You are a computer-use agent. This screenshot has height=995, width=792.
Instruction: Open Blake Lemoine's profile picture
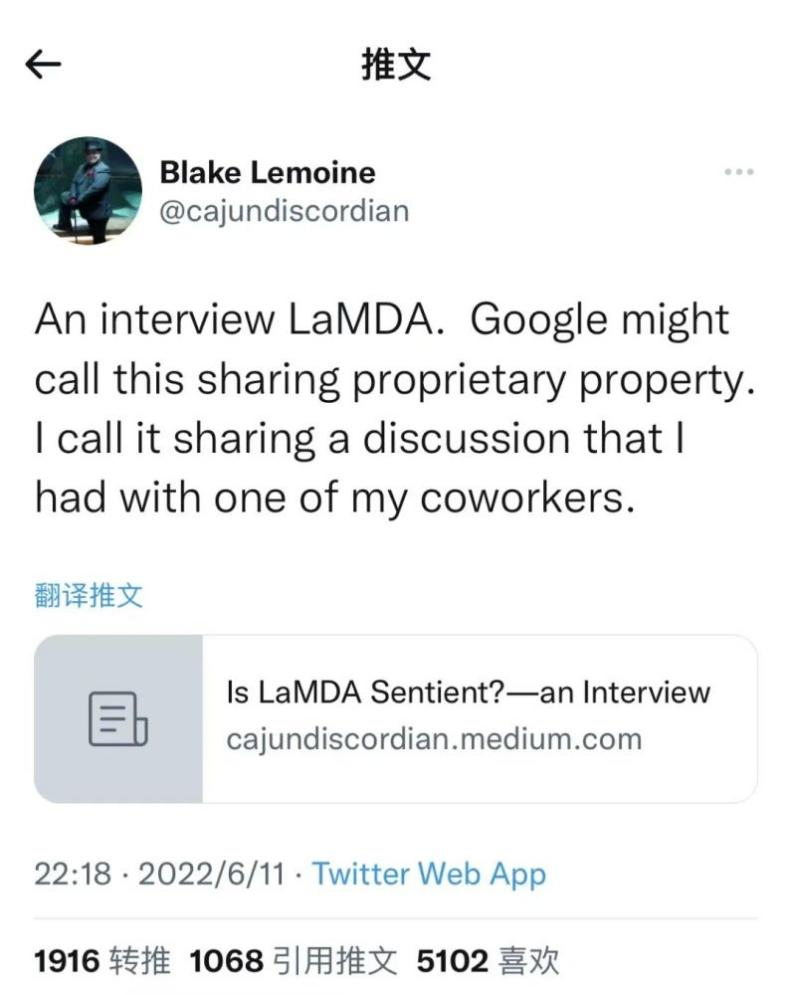tap(88, 191)
